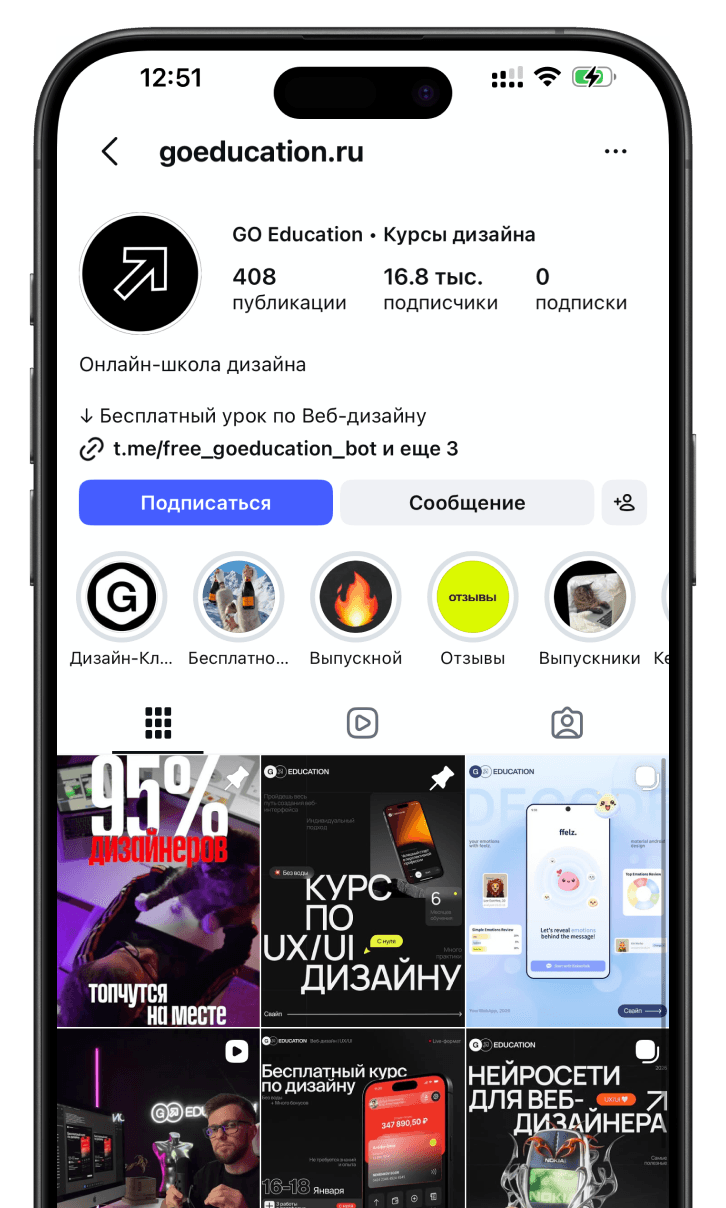Screen dimensions: 726x1208
Task: Send a message via Сообщение button
Action: click(467, 502)
